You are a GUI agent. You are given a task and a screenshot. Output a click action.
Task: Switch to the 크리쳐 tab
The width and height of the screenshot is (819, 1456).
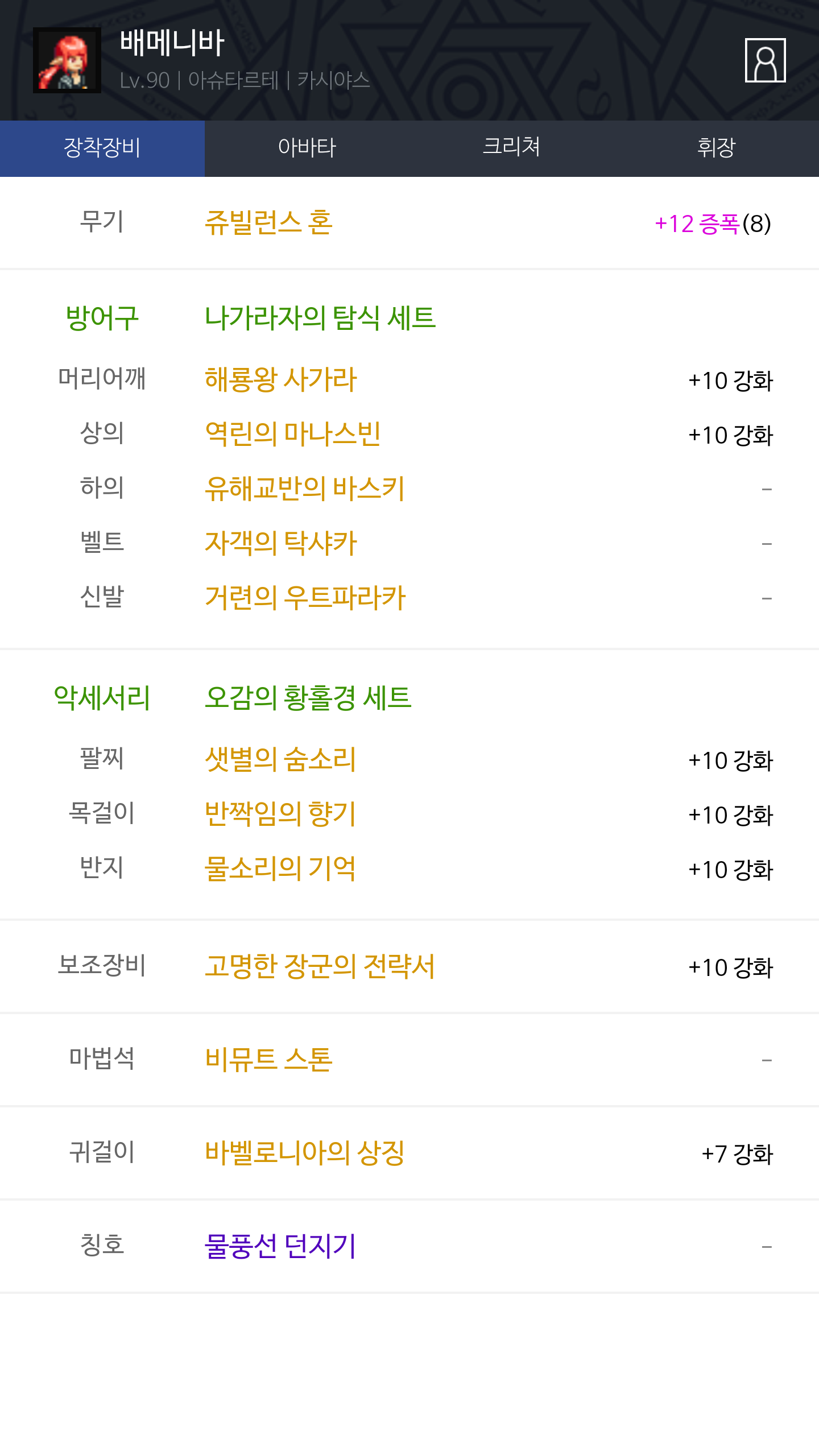pyautogui.click(x=512, y=148)
